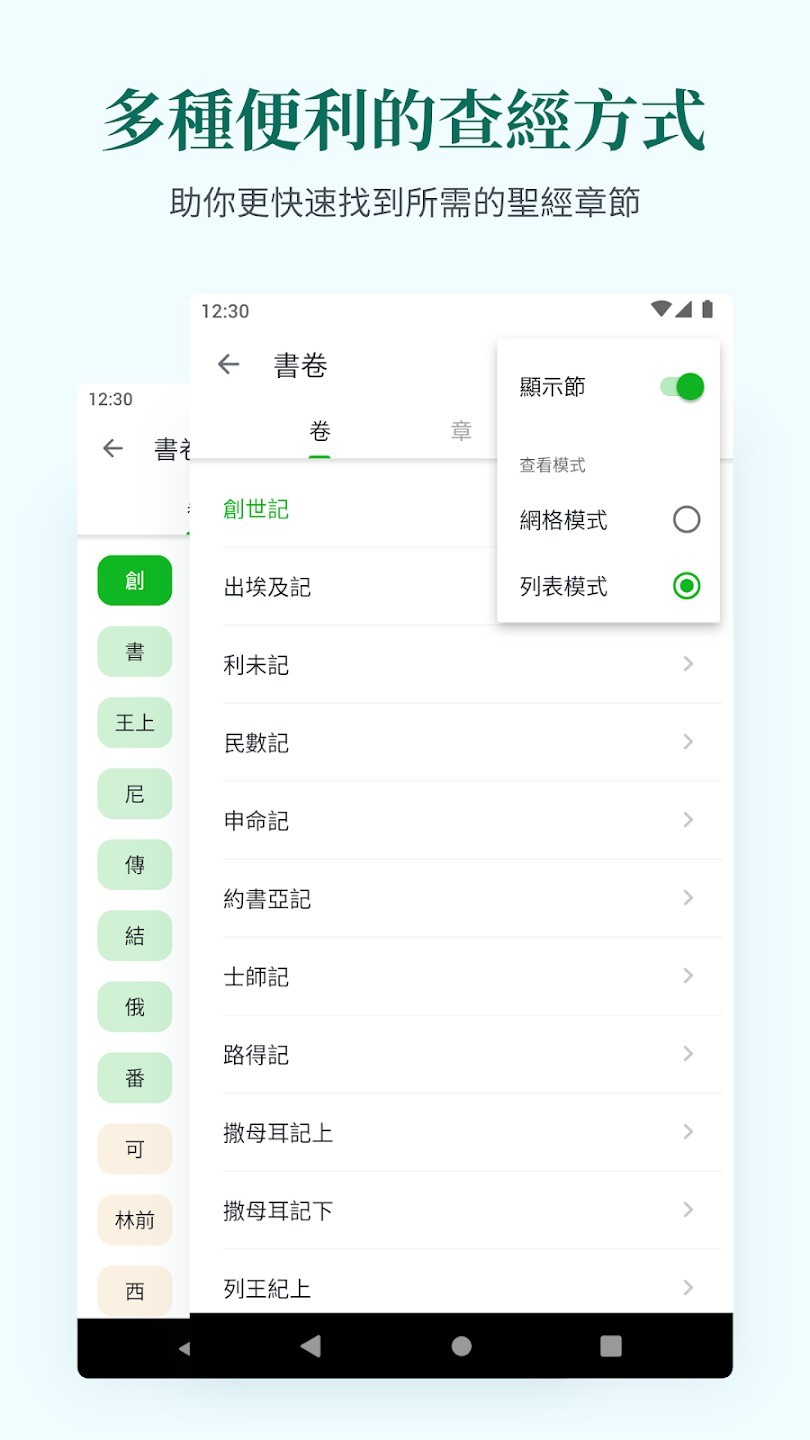Select the 網格模式 radio button
The image size is (810, 1440).
(686, 519)
